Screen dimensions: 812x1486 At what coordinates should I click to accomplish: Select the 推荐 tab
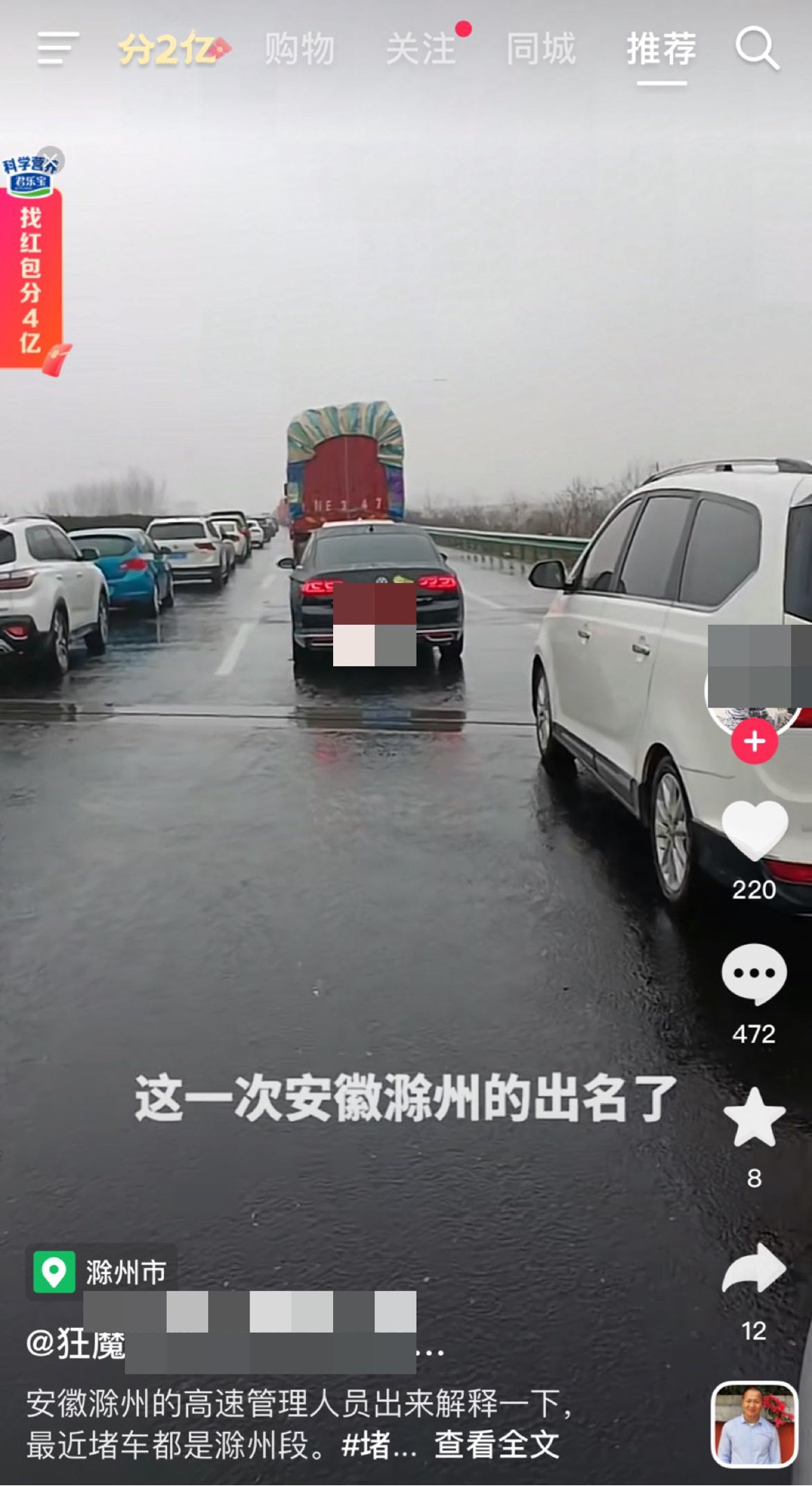662,50
